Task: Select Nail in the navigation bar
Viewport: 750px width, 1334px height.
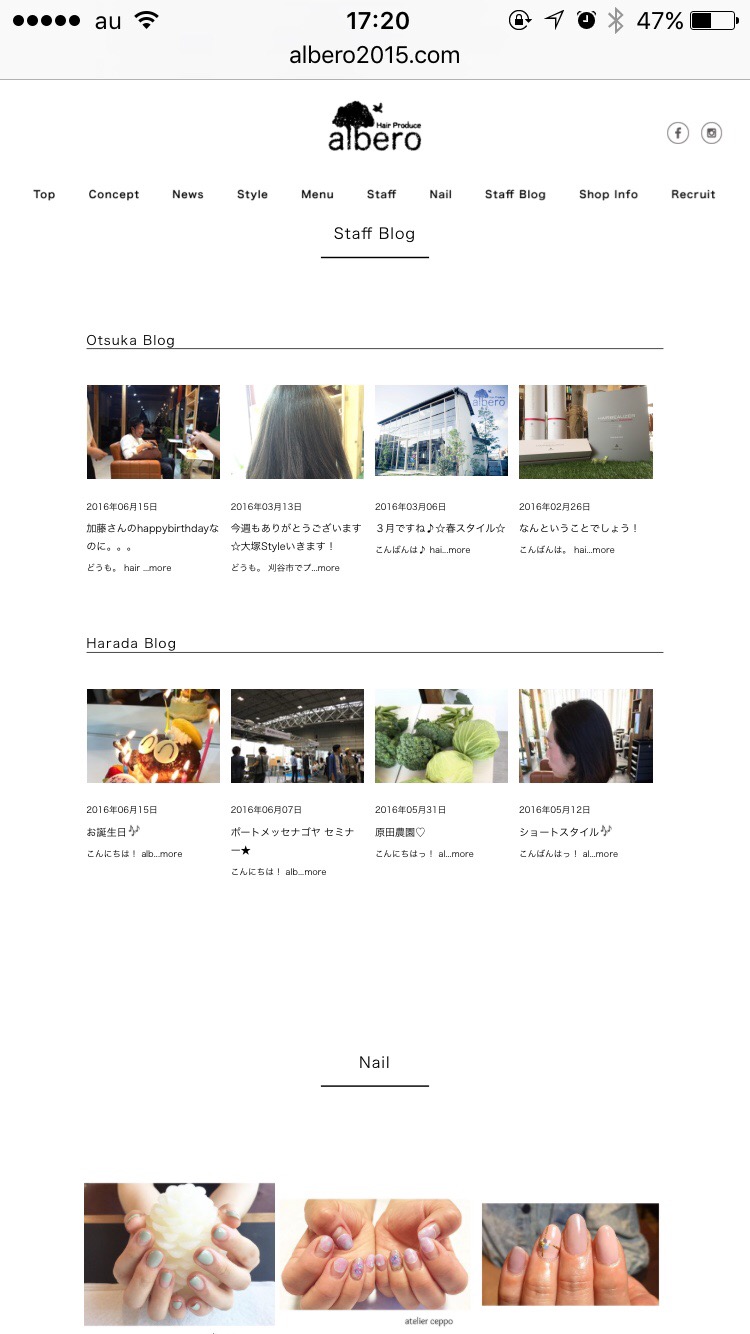Action: pyautogui.click(x=440, y=194)
